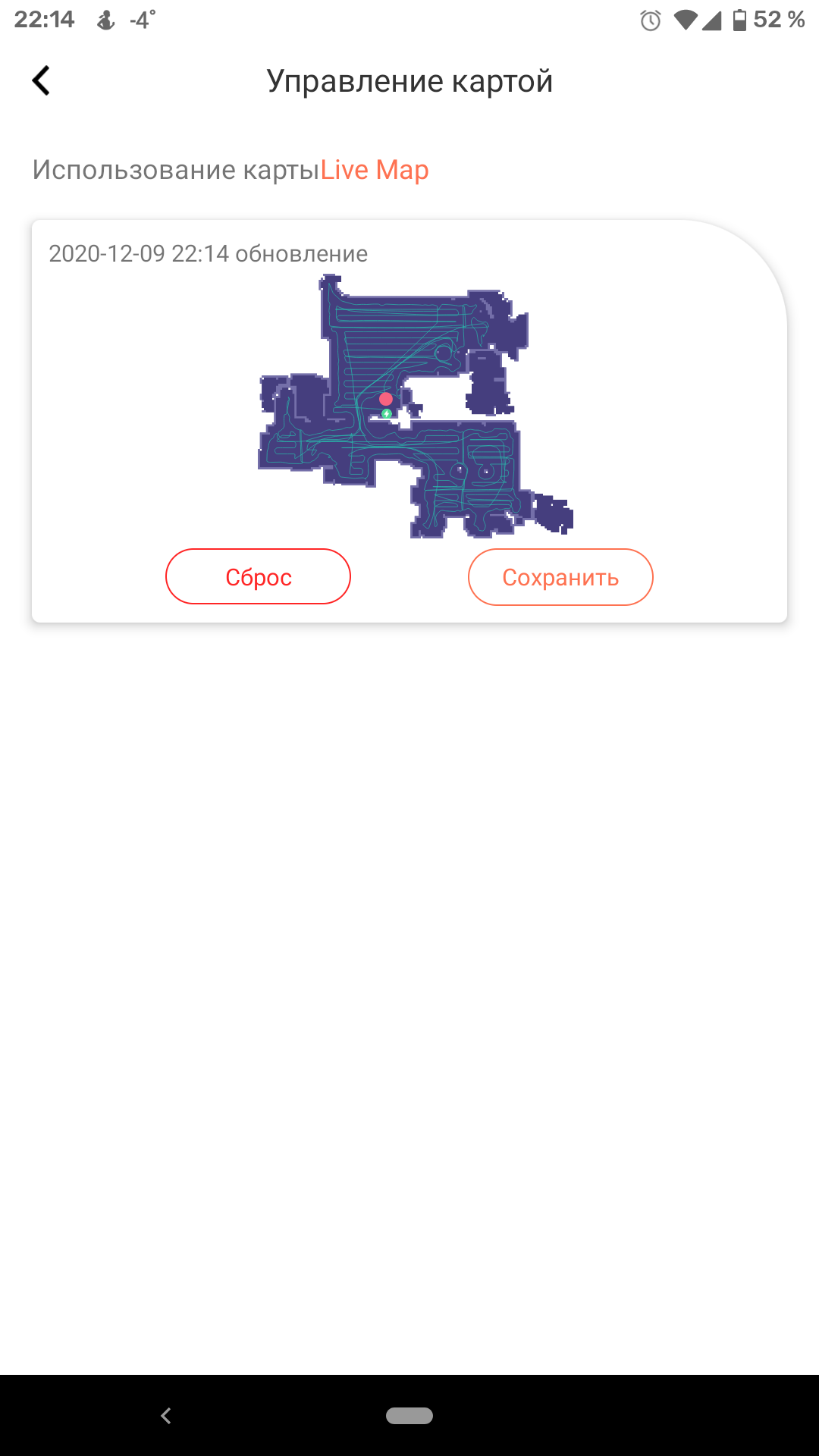Screen dimensions: 819x1456
Task: Save the map with Сохранить button
Action: (x=560, y=577)
